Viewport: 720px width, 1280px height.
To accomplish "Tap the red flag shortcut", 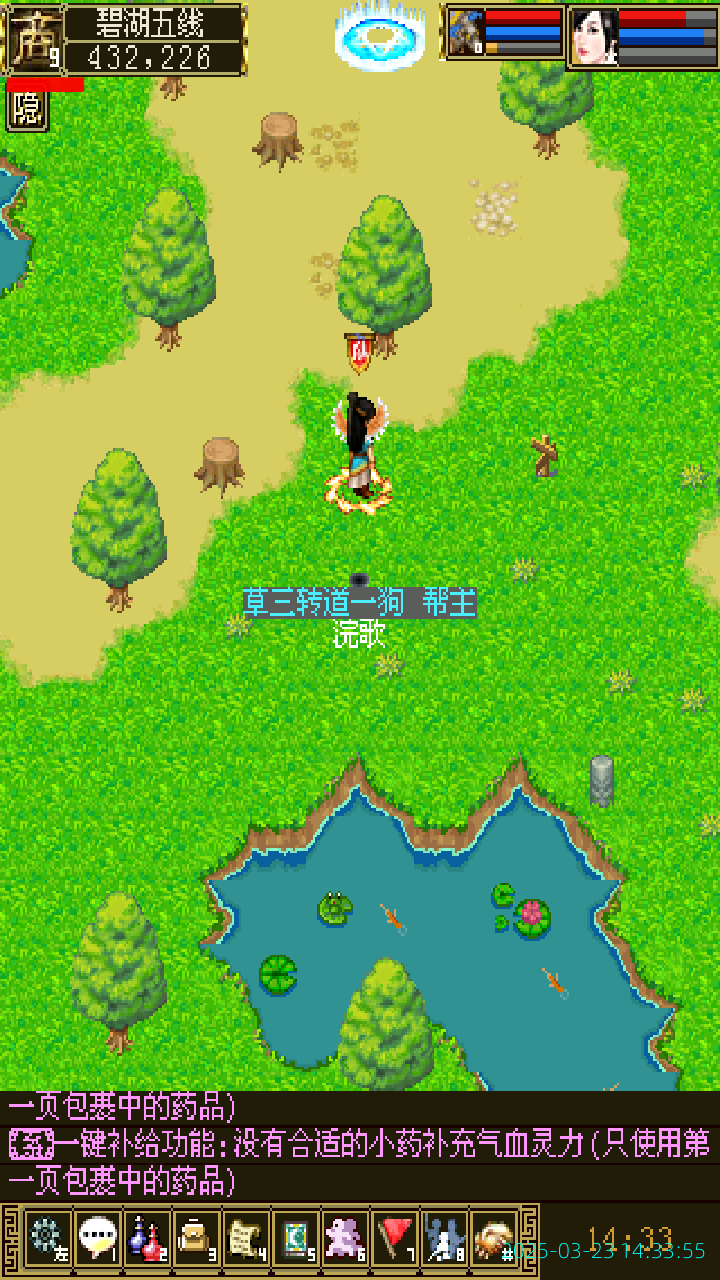I will point(396,1237).
